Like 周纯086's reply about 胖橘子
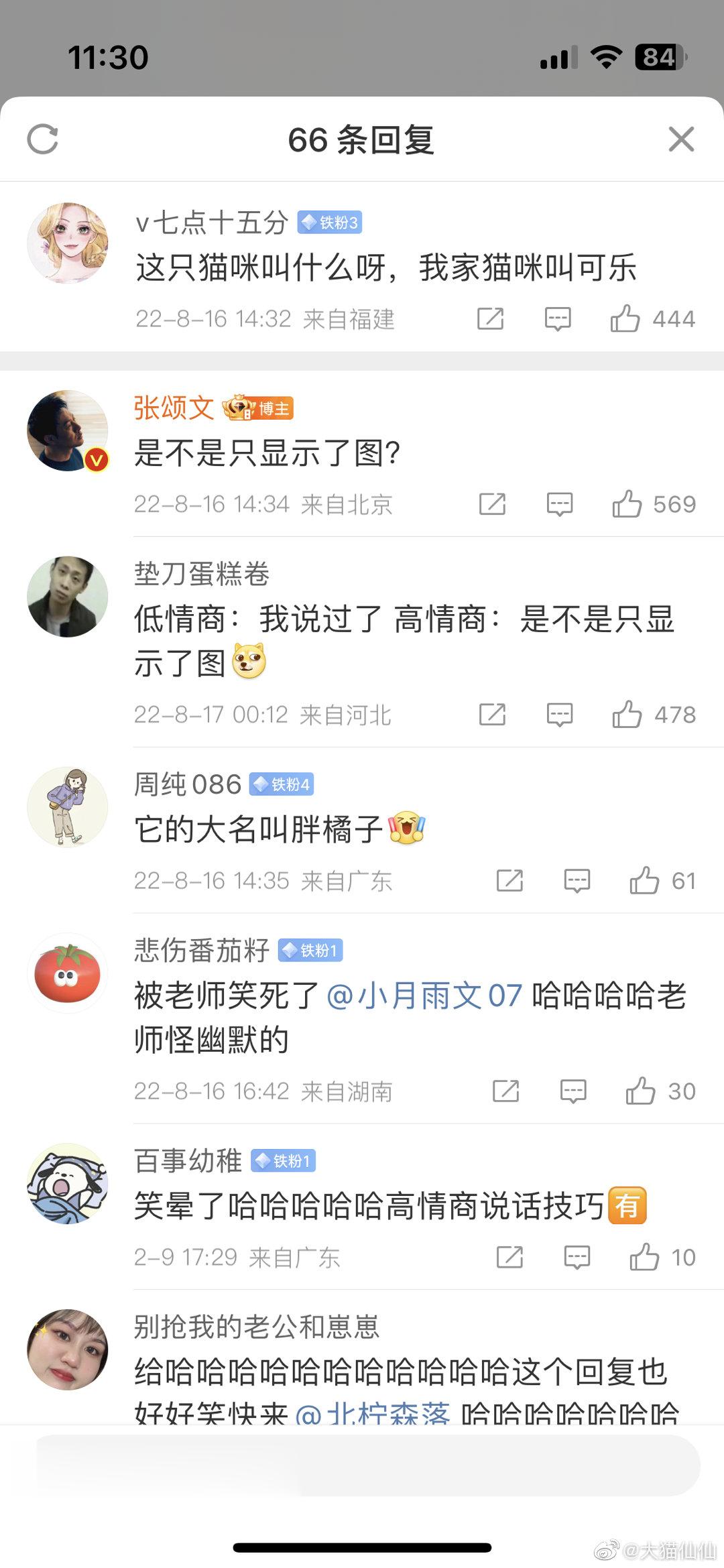This screenshot has width=724, height=1568. coord(644,881)
